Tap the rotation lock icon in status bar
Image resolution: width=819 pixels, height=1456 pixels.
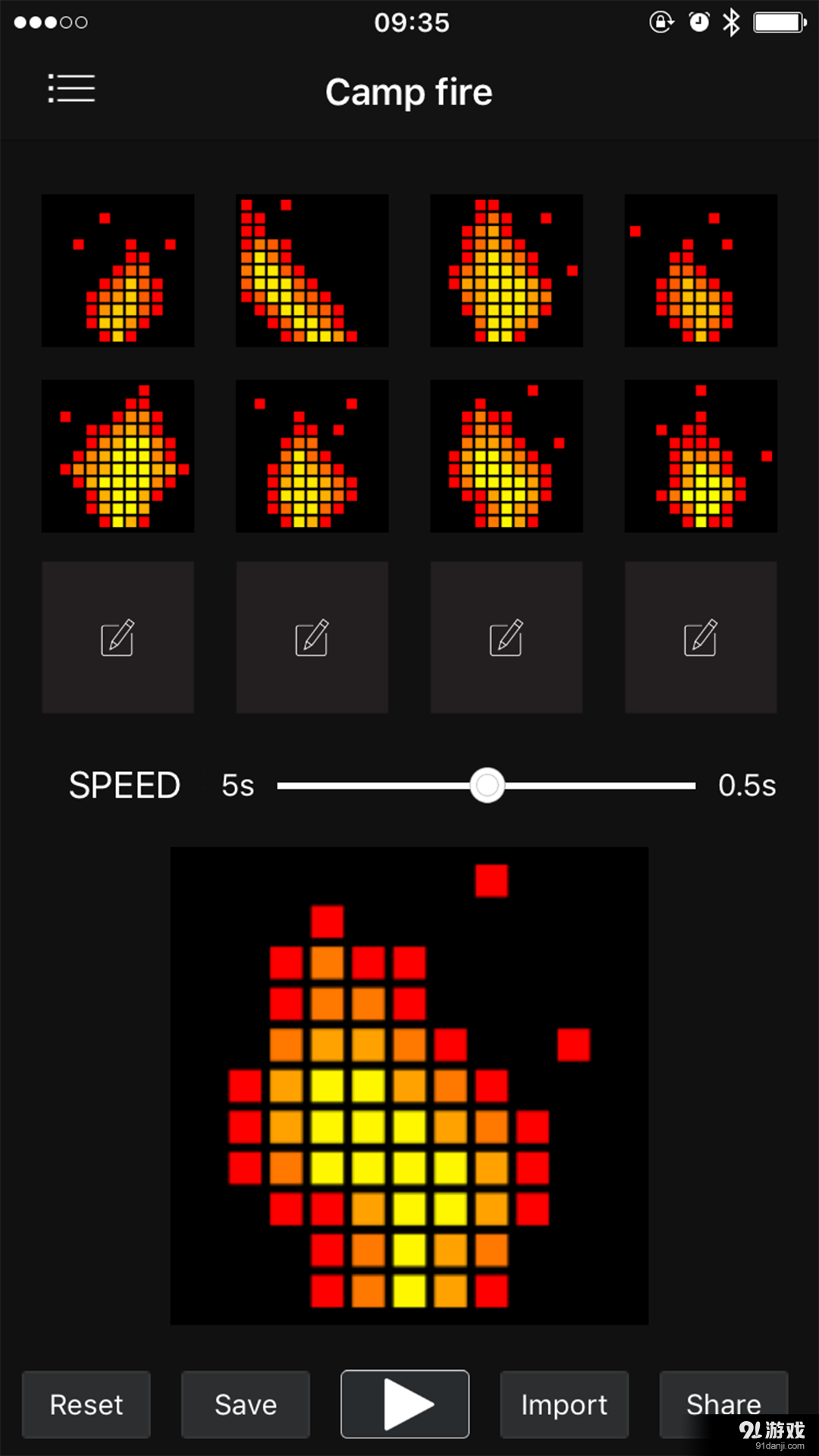point(661,22)
